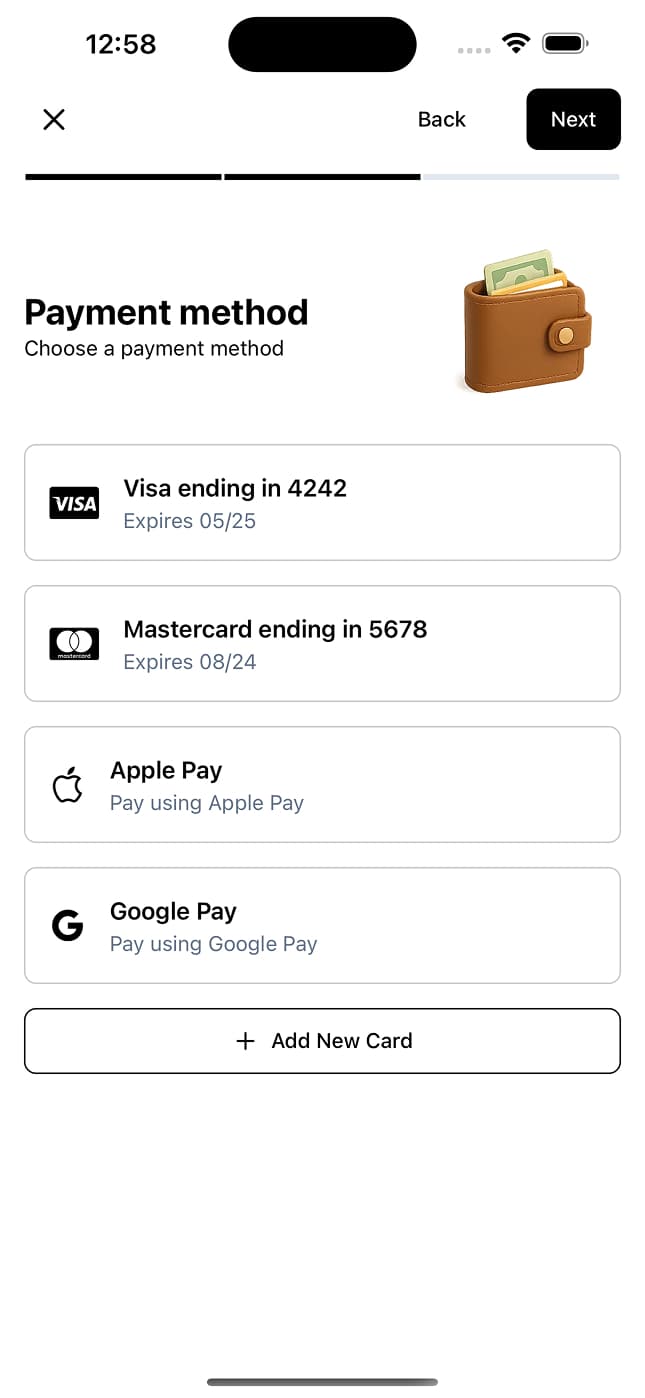This screenshot has width=645, height=1398.
Task: Go back to the previous step
Action: (441, 120)
